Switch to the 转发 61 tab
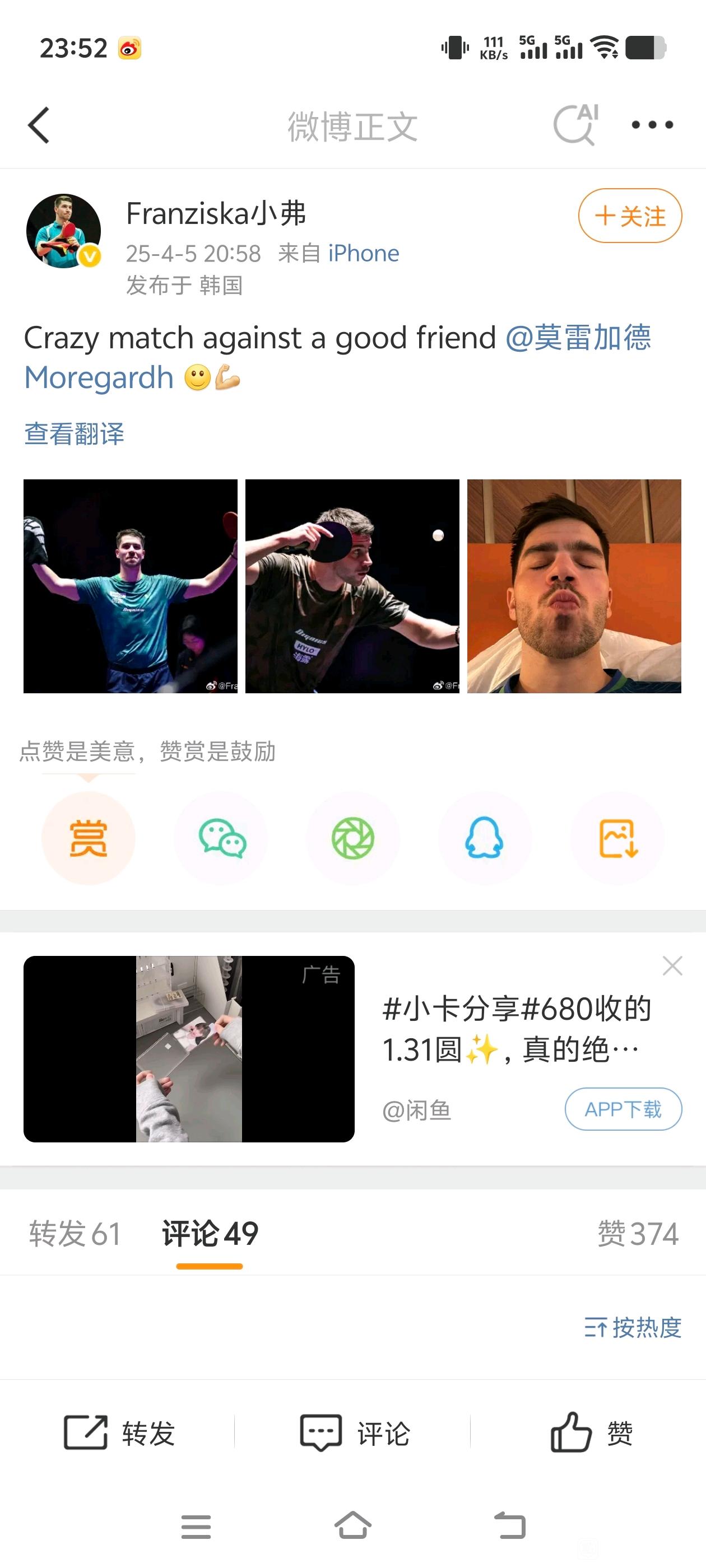This screenshot has width=706, height=1568. coord(75,1234)
